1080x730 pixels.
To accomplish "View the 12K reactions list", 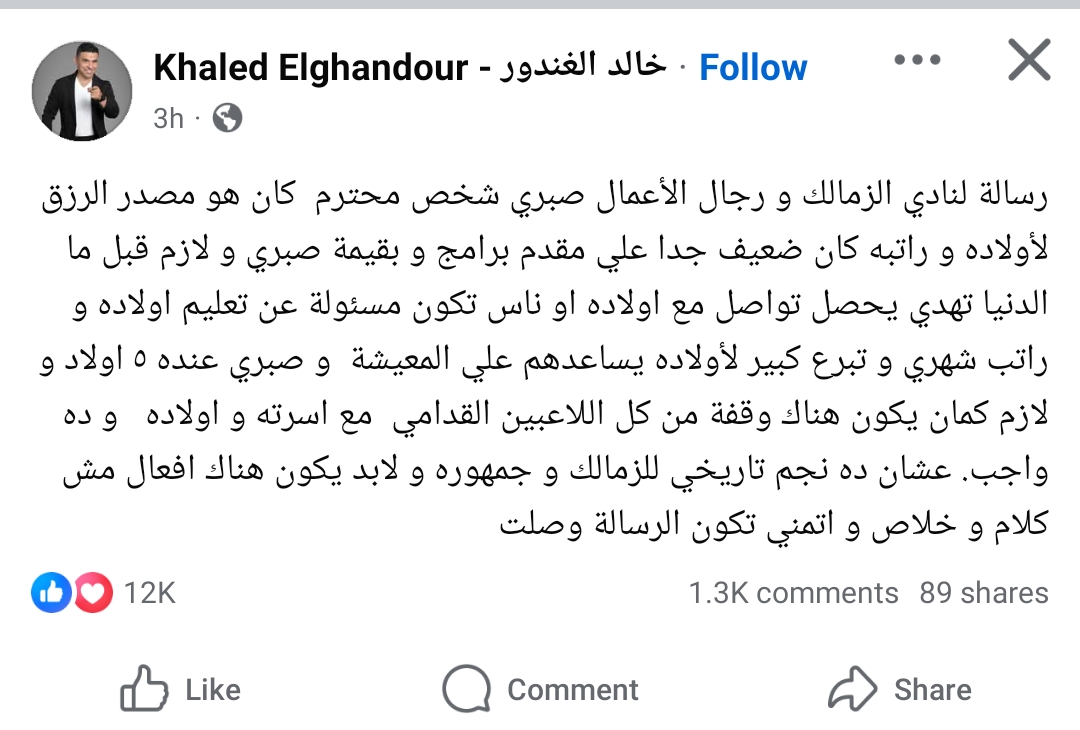I will 104,593.
